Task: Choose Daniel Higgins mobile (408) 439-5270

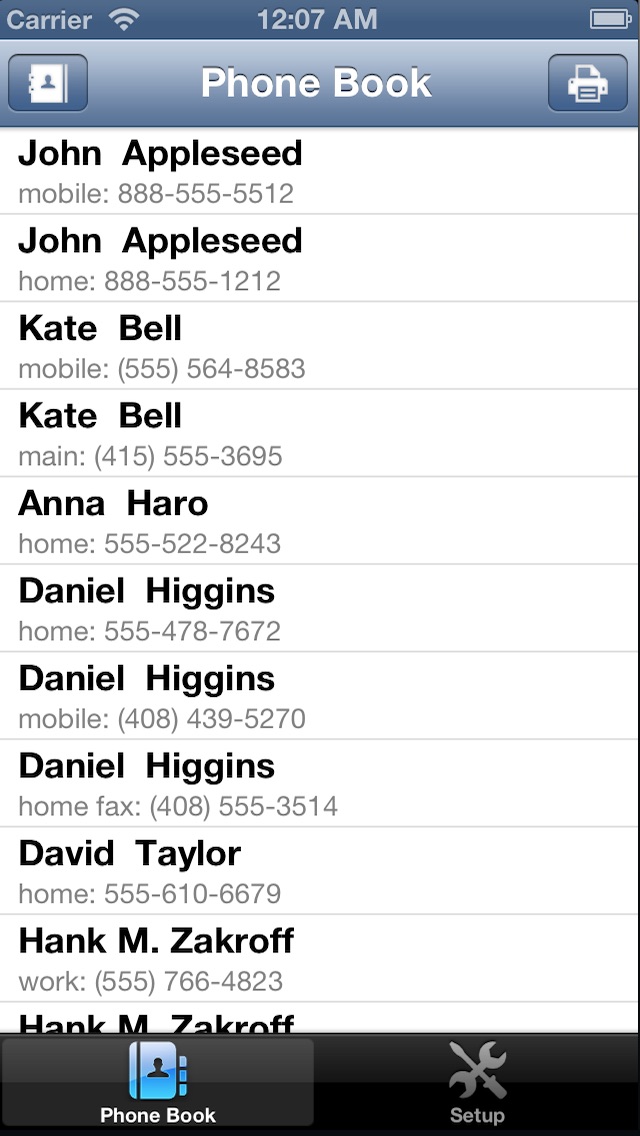Action: [320, 697]
